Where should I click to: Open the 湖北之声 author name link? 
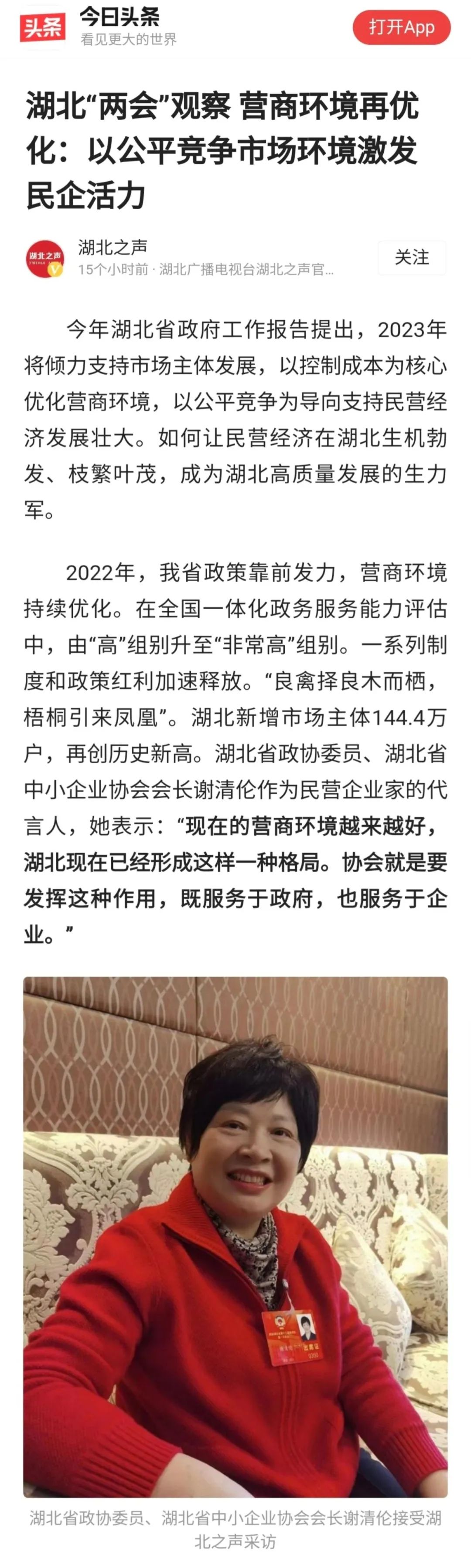pos(113,247)
